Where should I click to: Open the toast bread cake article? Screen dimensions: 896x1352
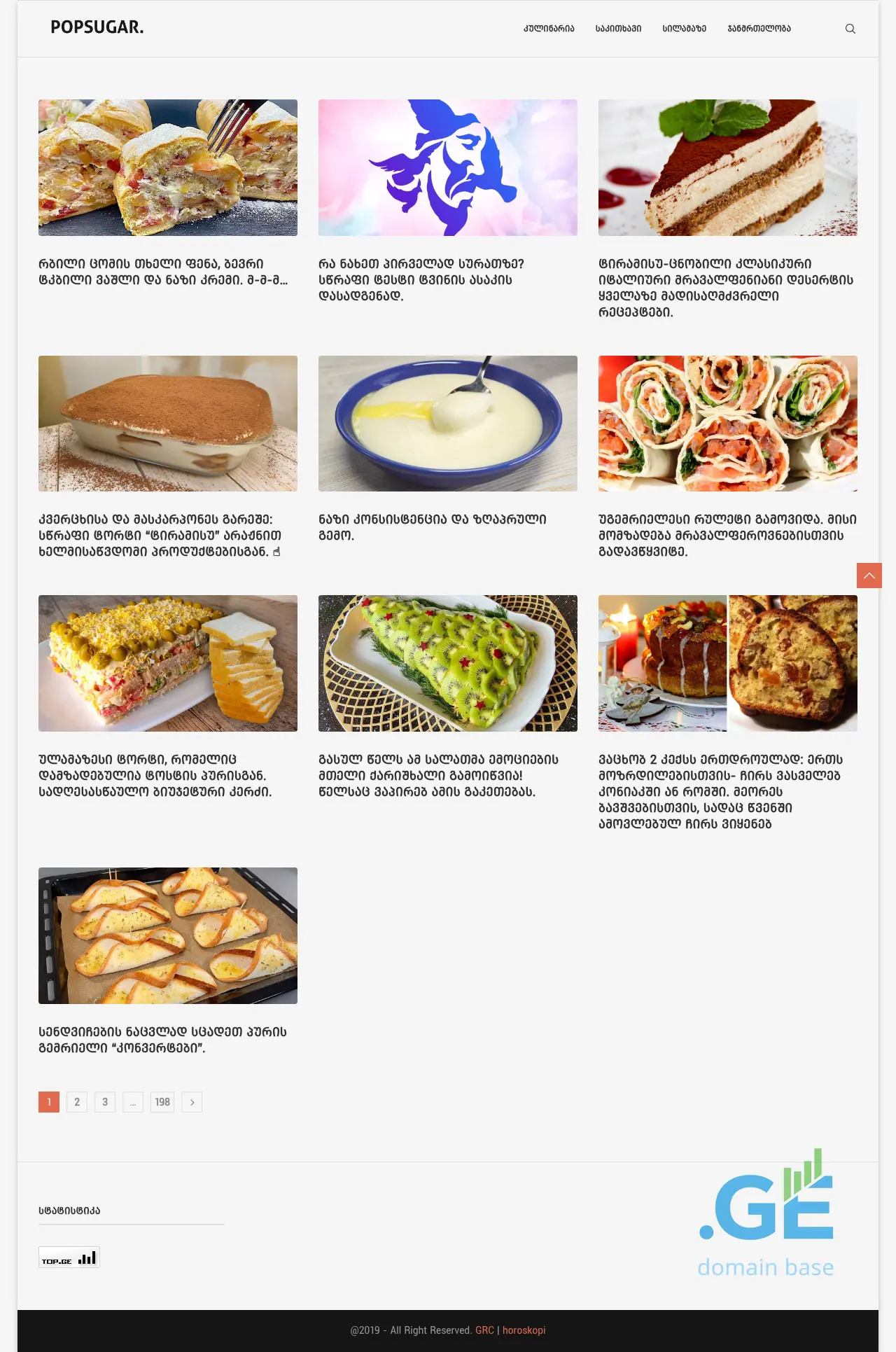[168, 663]
